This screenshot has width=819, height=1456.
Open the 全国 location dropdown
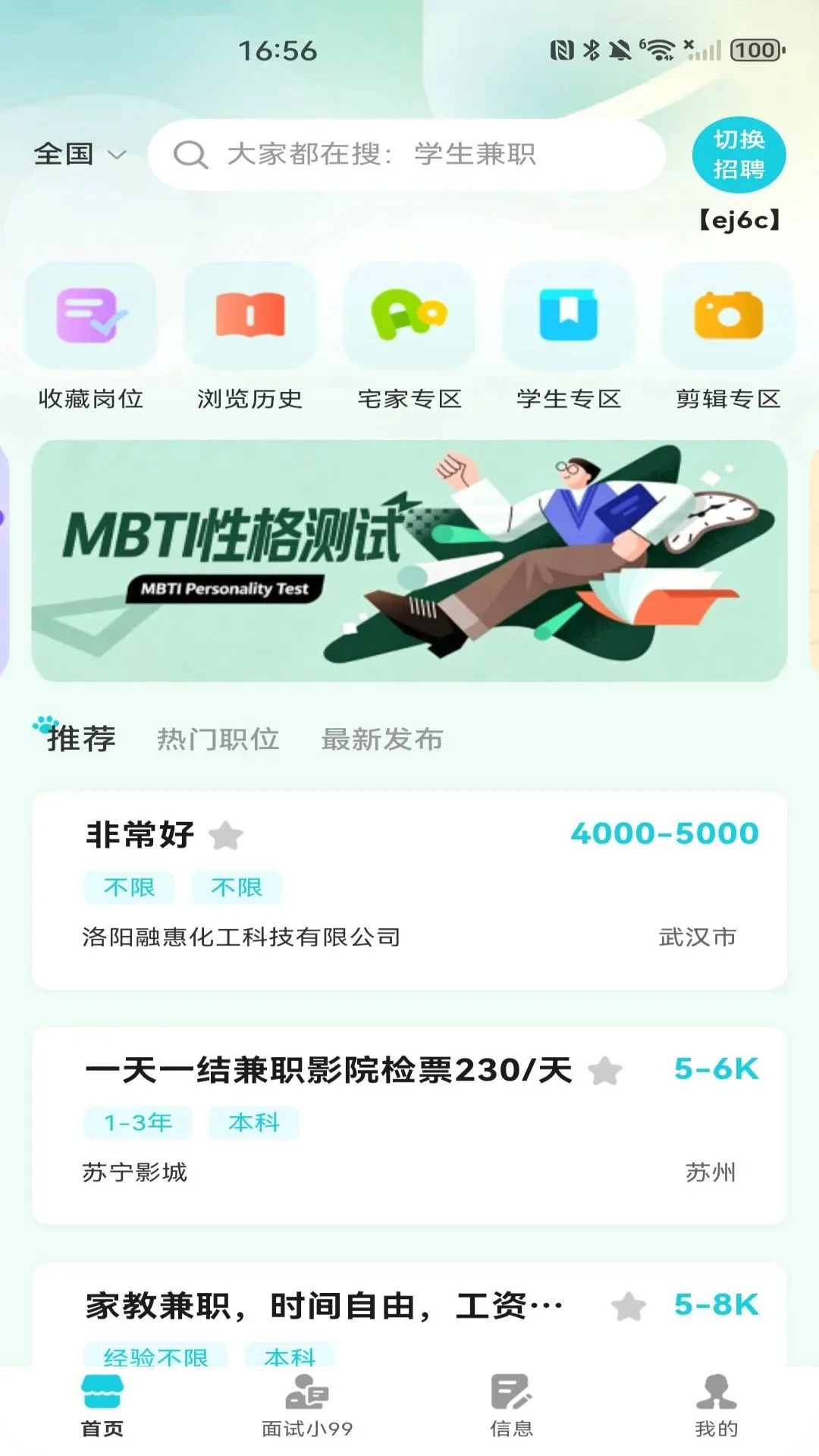point(80,154)
